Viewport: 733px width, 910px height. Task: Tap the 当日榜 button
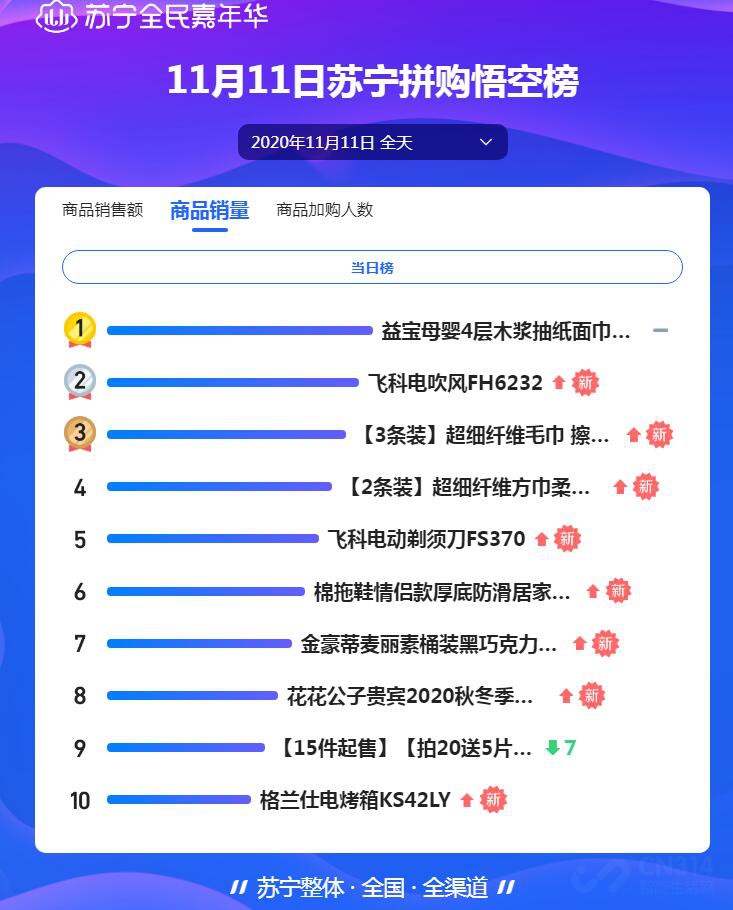(372, 268)
